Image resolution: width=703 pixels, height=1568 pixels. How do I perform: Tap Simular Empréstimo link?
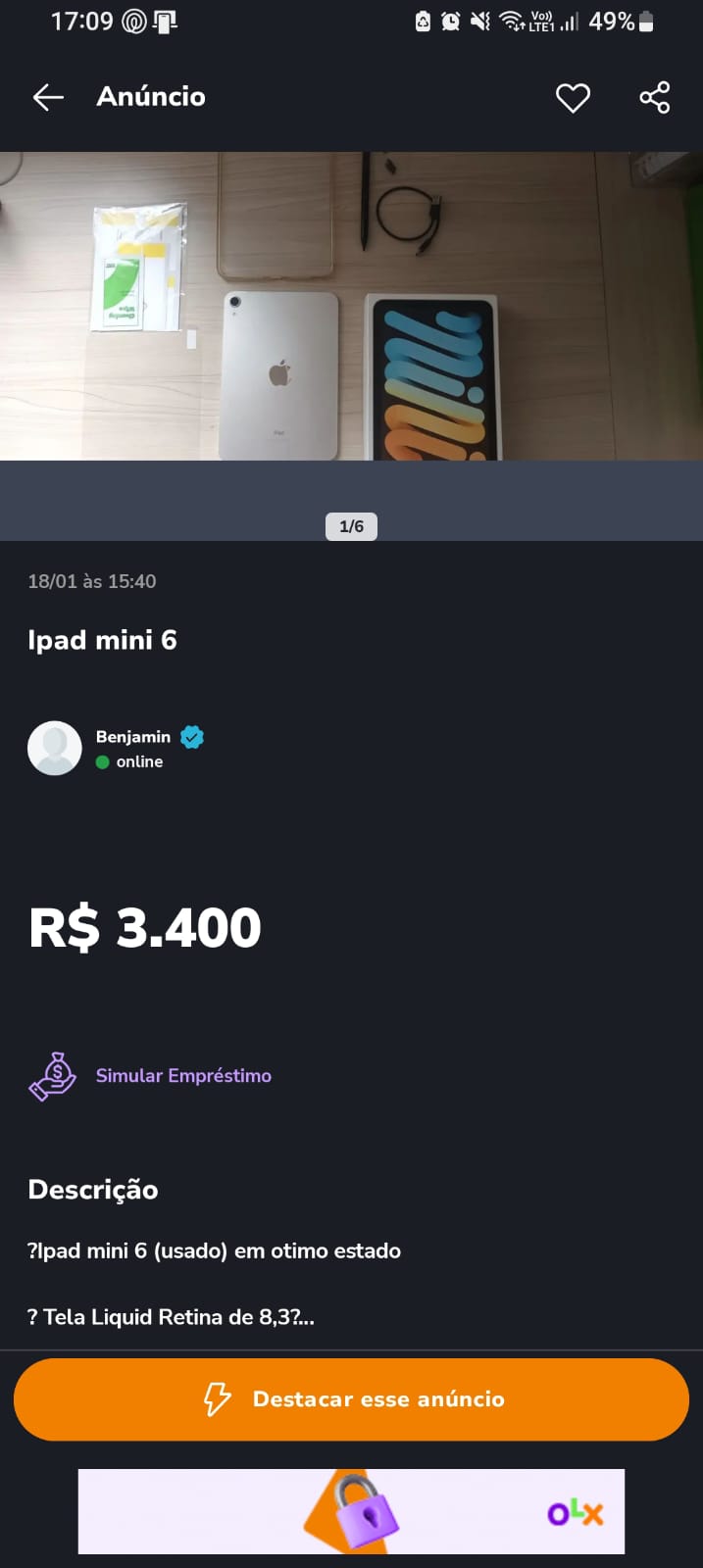tap(183, 1076)
